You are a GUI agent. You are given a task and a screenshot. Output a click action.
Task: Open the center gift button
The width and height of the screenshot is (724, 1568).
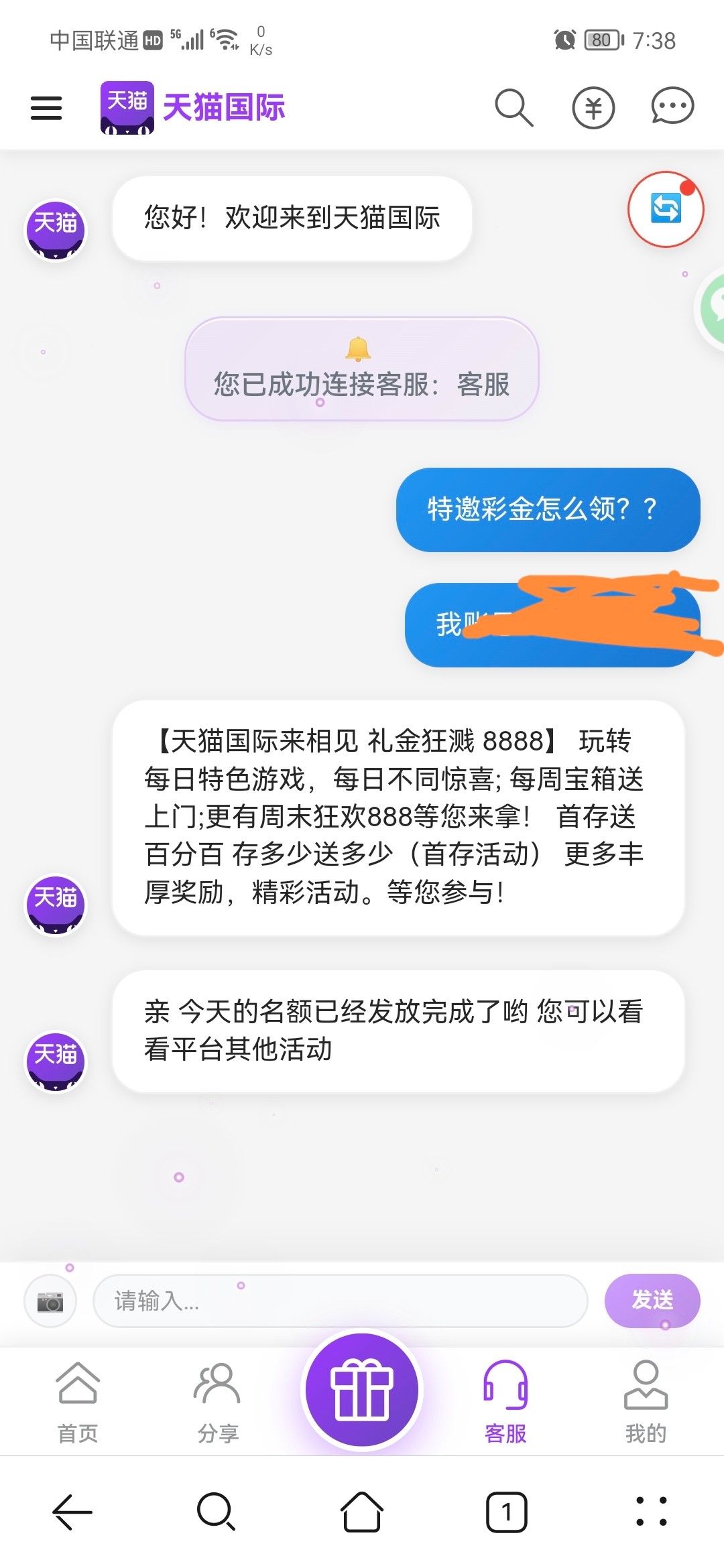tap(362, 1390)
